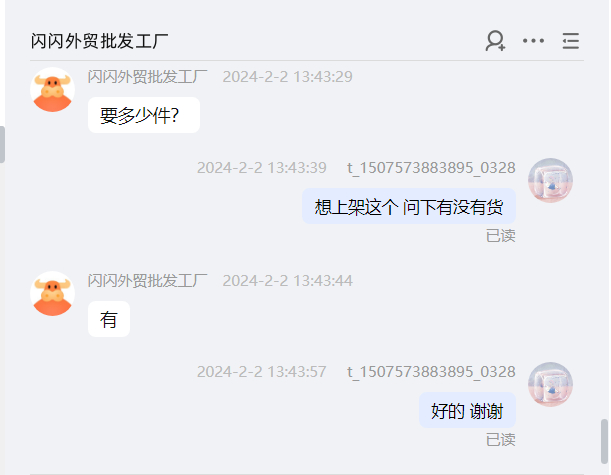This screenshot has width=611, height=475.
Task: Open the list menu icon
Action: coord(571,41)
